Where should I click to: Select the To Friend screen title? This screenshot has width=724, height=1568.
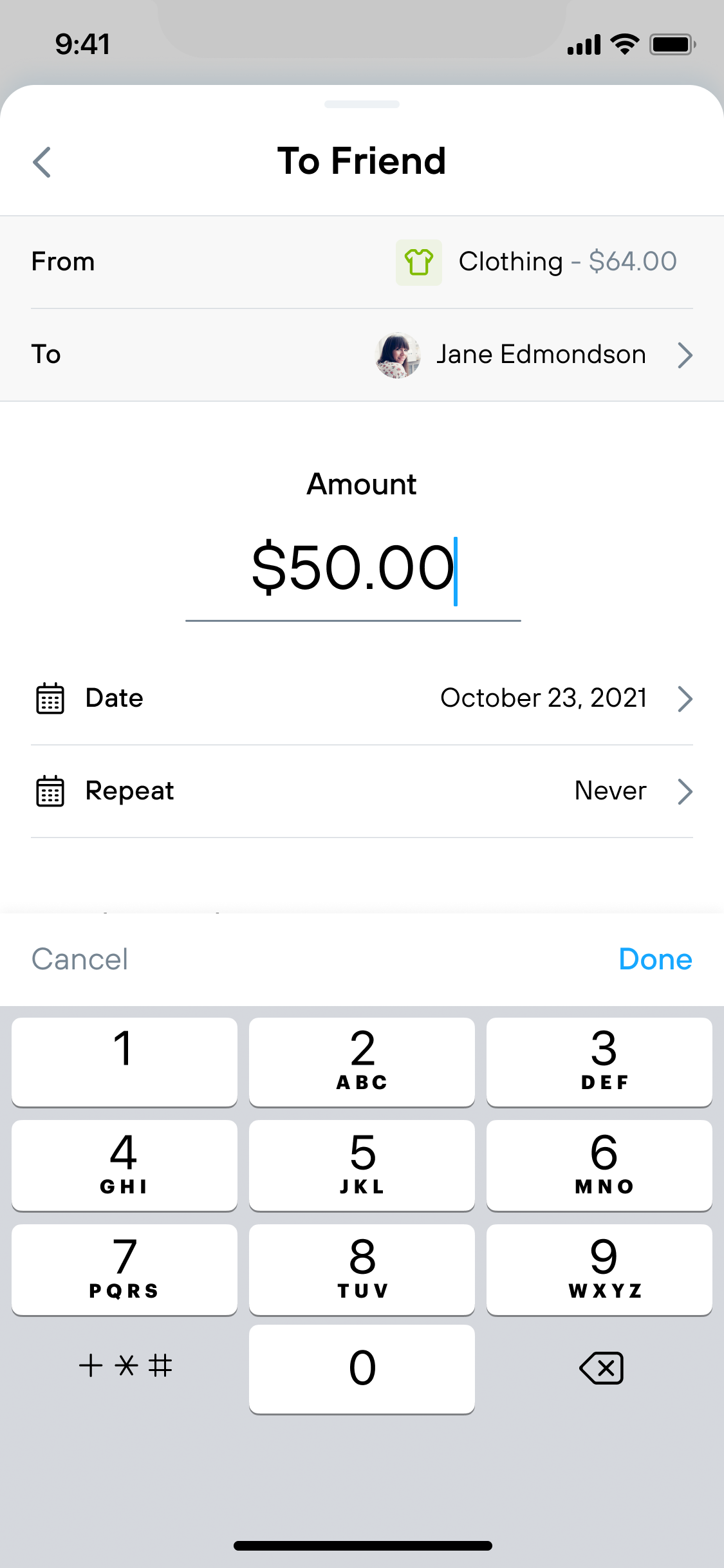coord(362,161)
